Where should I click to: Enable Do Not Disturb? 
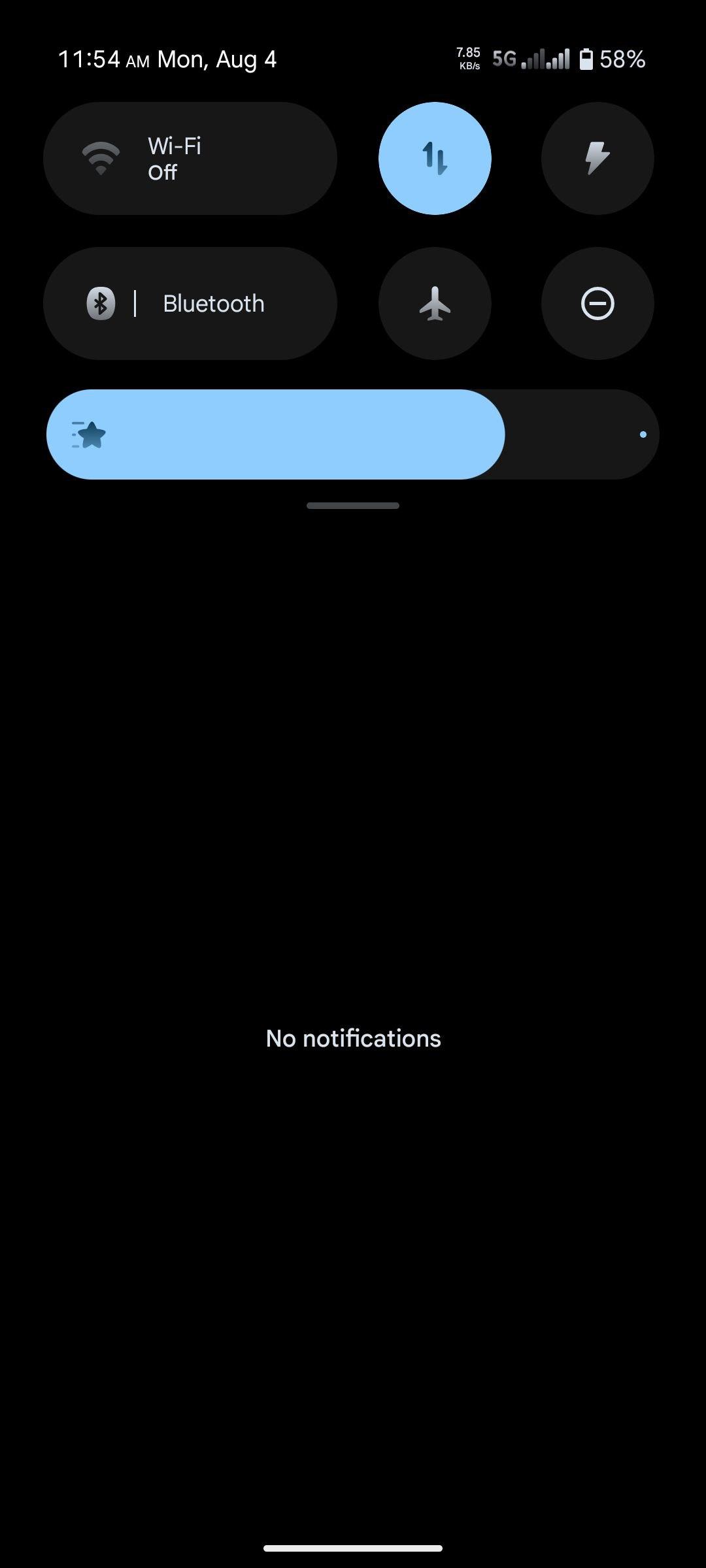point(597,303)
